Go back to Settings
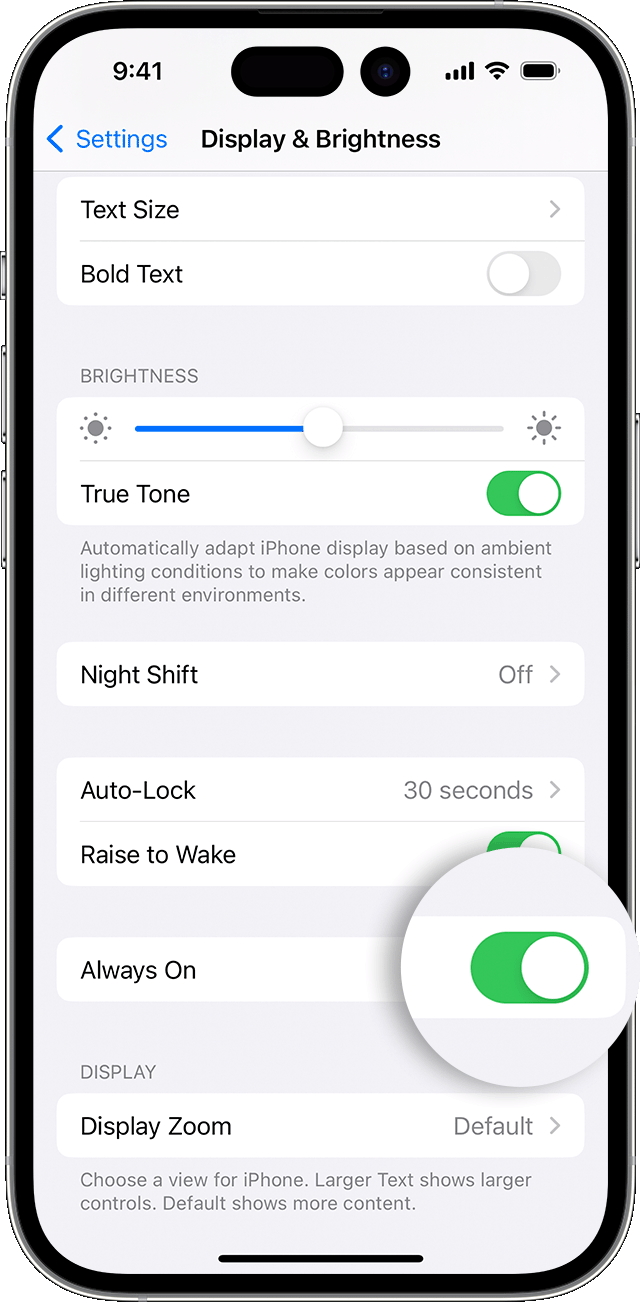This screenshot has width=640, height=1302. click(x=106, y=139)
